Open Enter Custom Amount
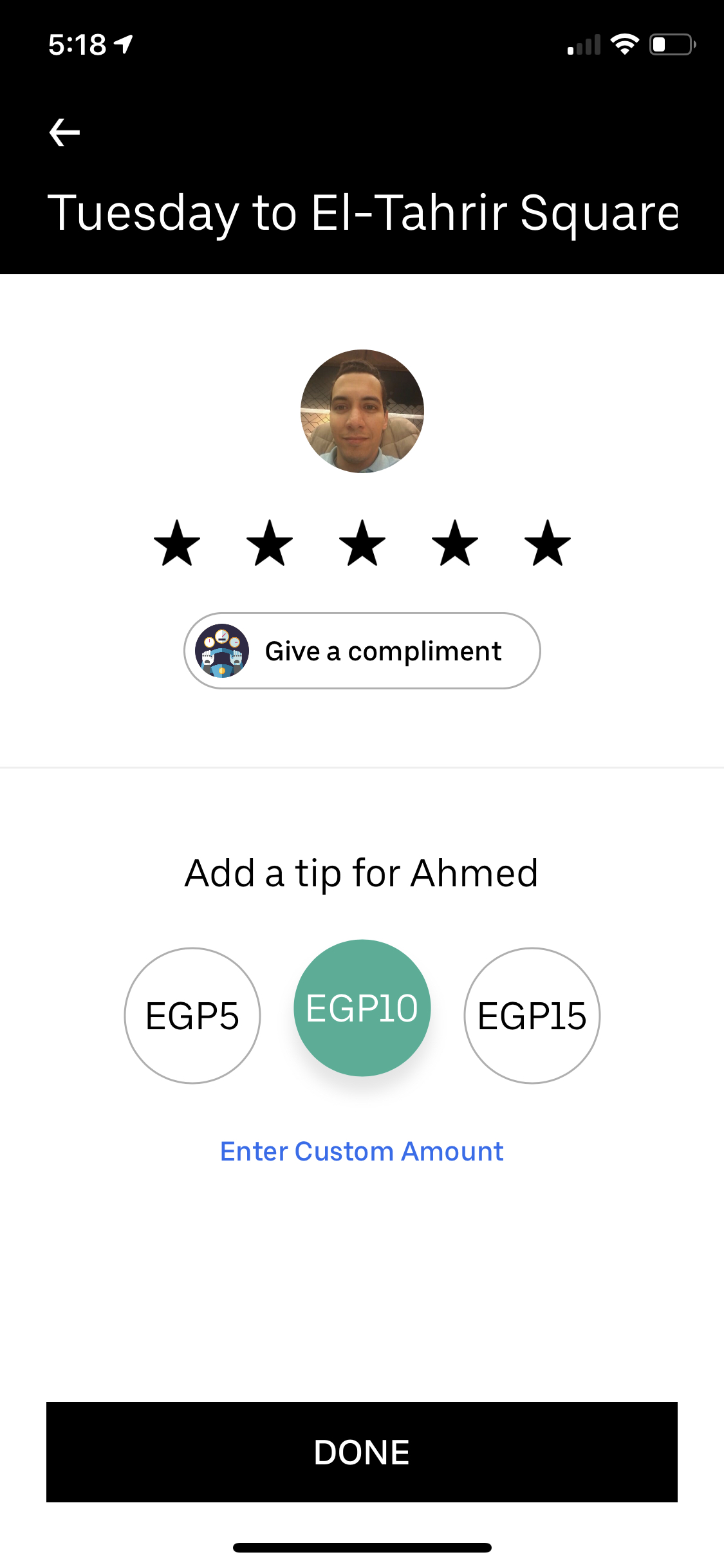The height and width of the screenshot is (1568, 724). coord(362,1152)
